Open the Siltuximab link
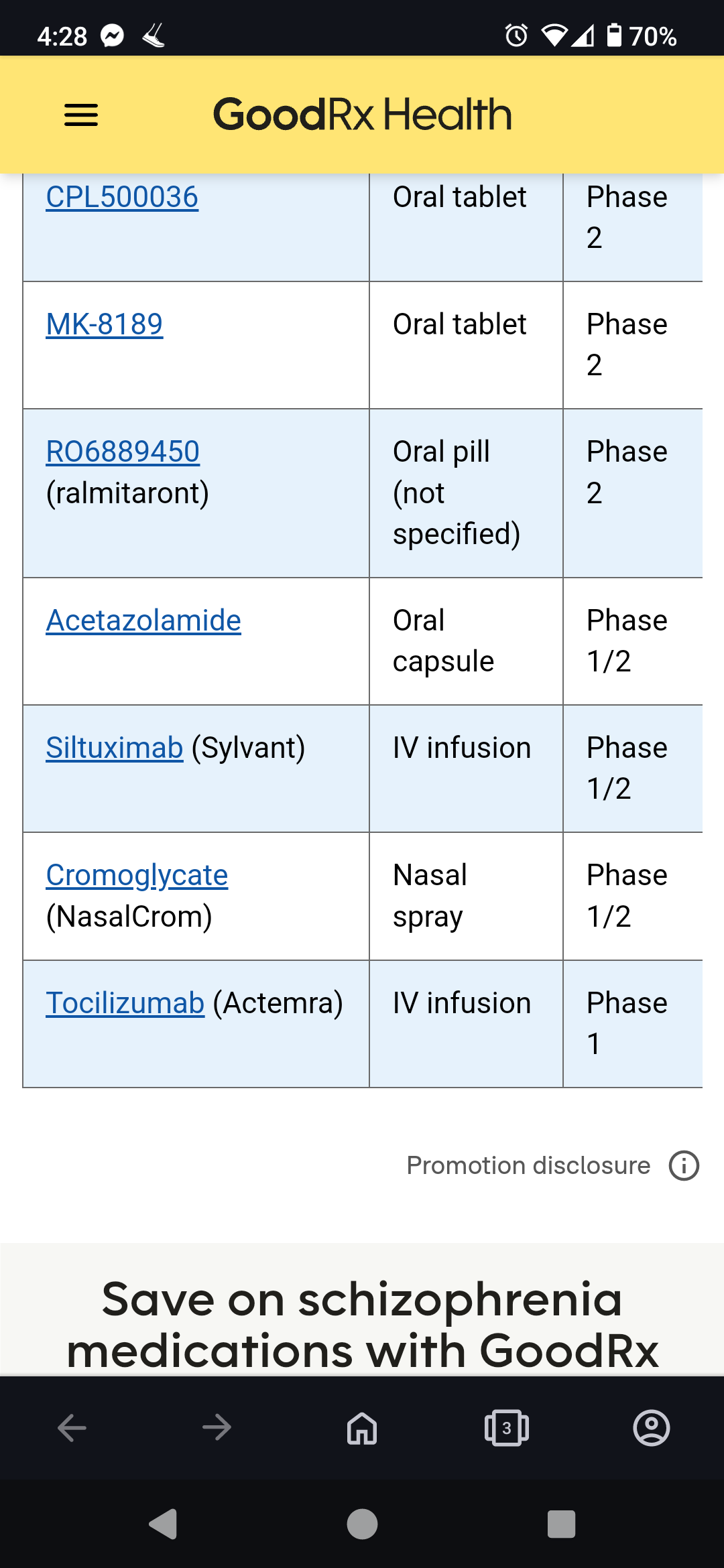This screenshot has width=724, height=1568. (x=115, y=748)
